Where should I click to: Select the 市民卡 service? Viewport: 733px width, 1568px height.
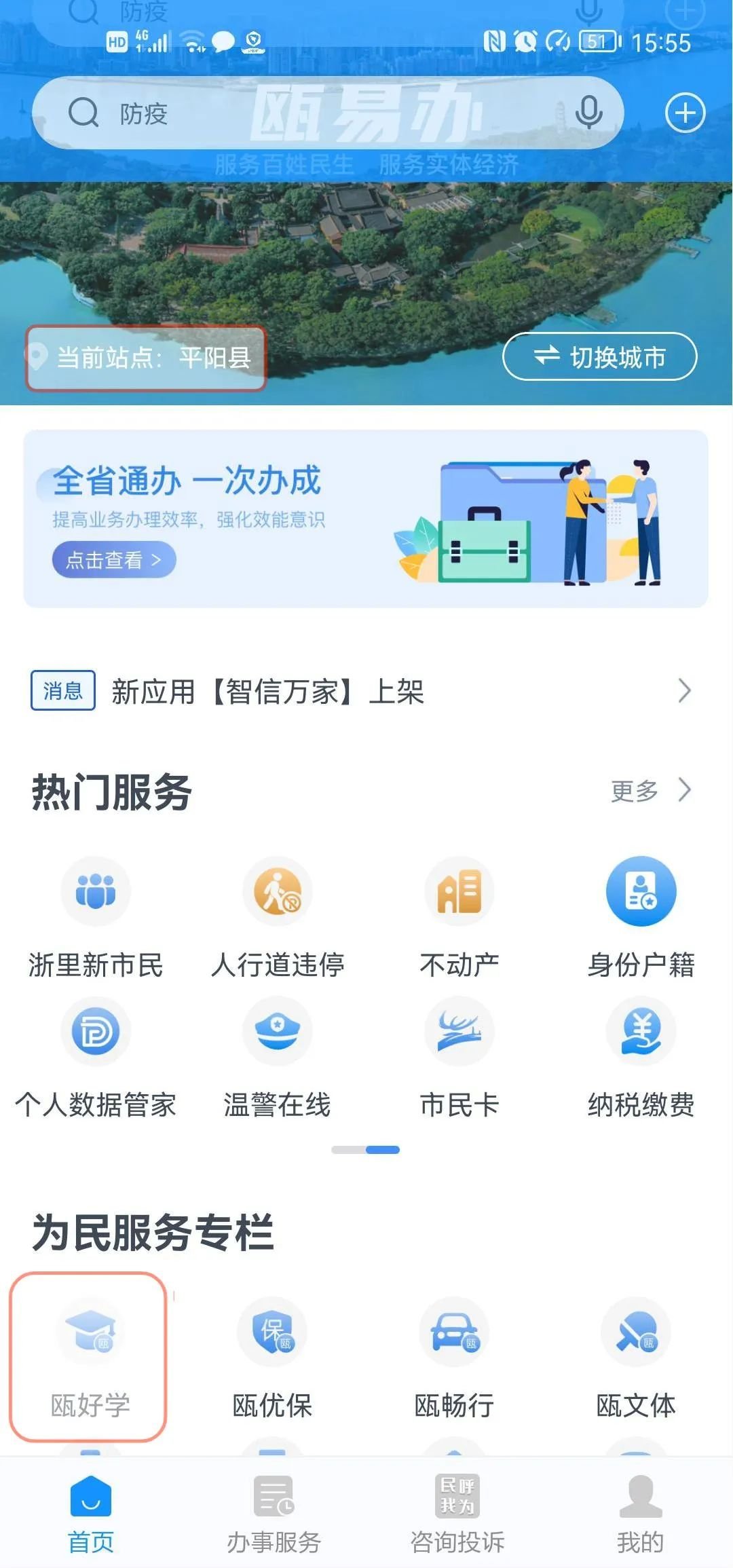click(x=459, y=1056)
